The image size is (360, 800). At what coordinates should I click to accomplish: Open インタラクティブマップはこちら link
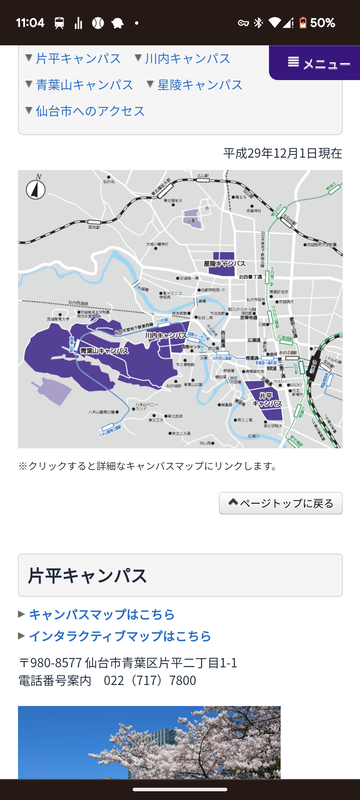(120, 636)
